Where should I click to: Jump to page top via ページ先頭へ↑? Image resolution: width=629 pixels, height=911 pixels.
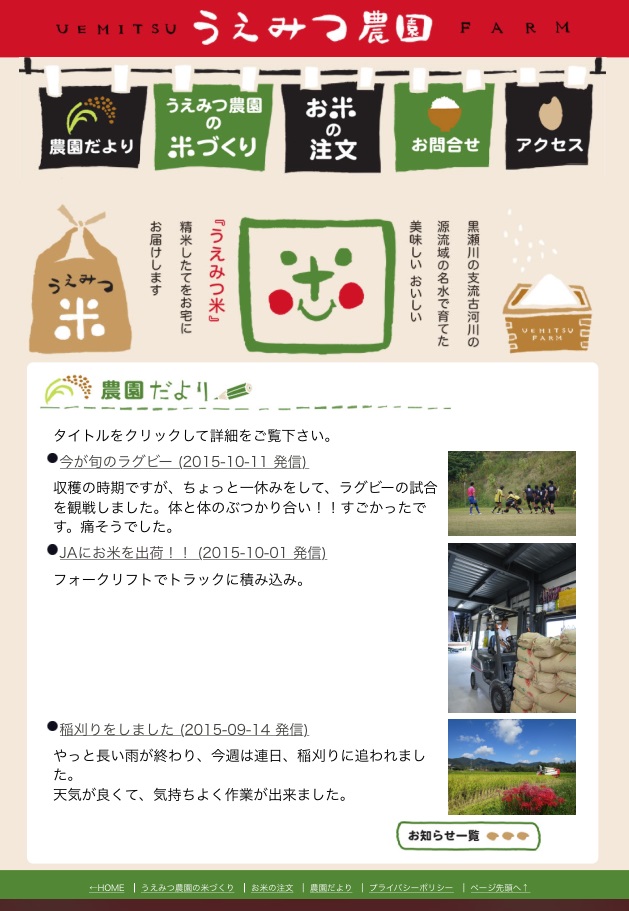pyautogui.click(x=499, y=888)
